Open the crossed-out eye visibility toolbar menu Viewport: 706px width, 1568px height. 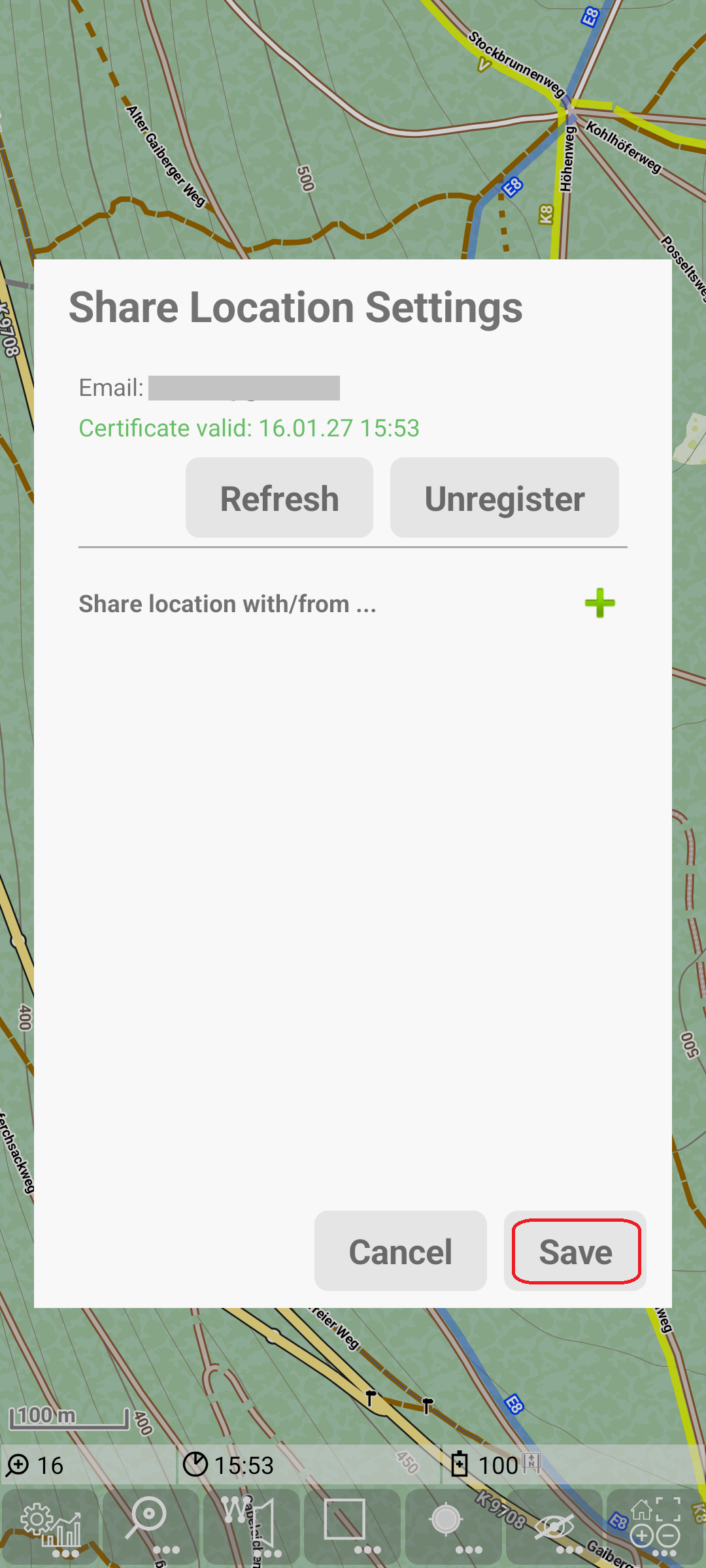(554, 1526)
